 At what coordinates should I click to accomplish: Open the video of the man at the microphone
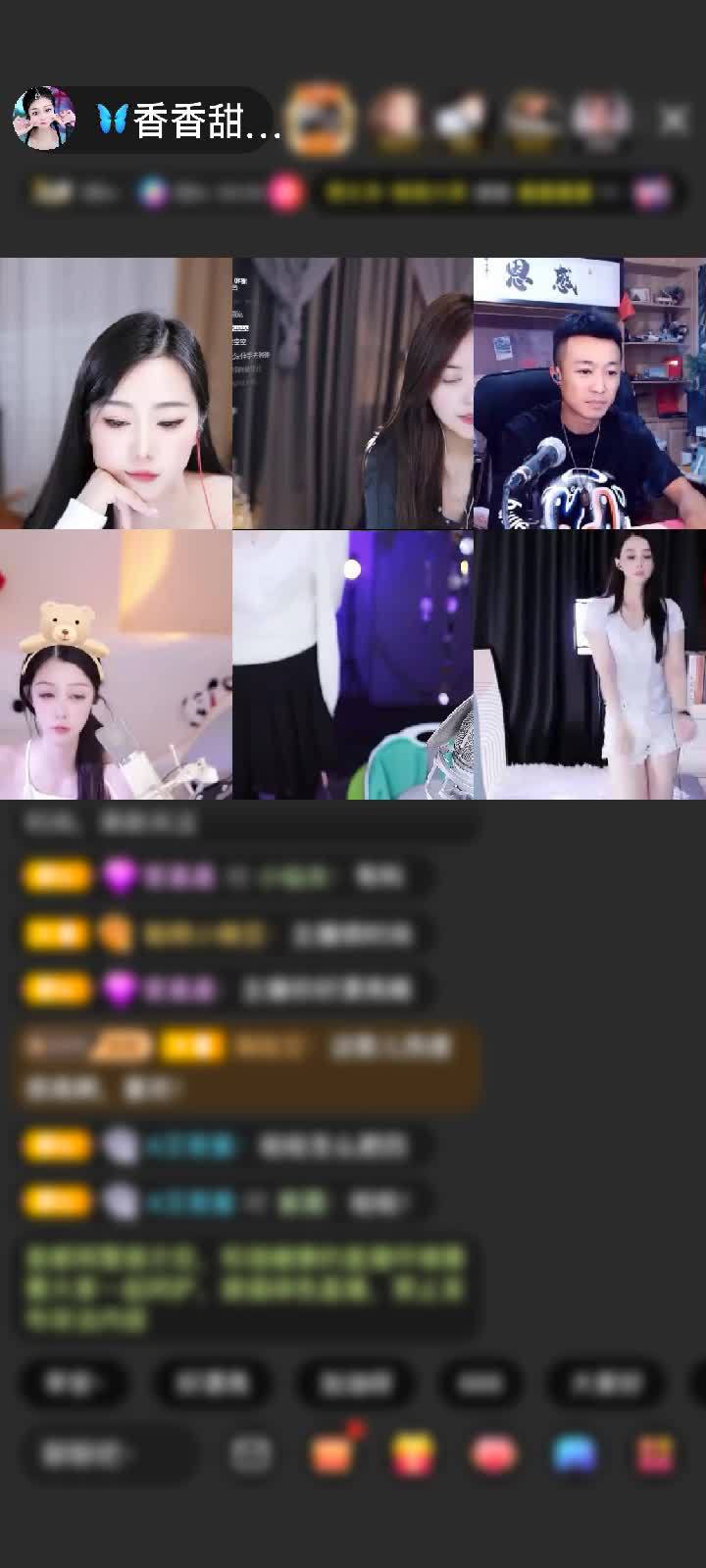pos(589,394)
